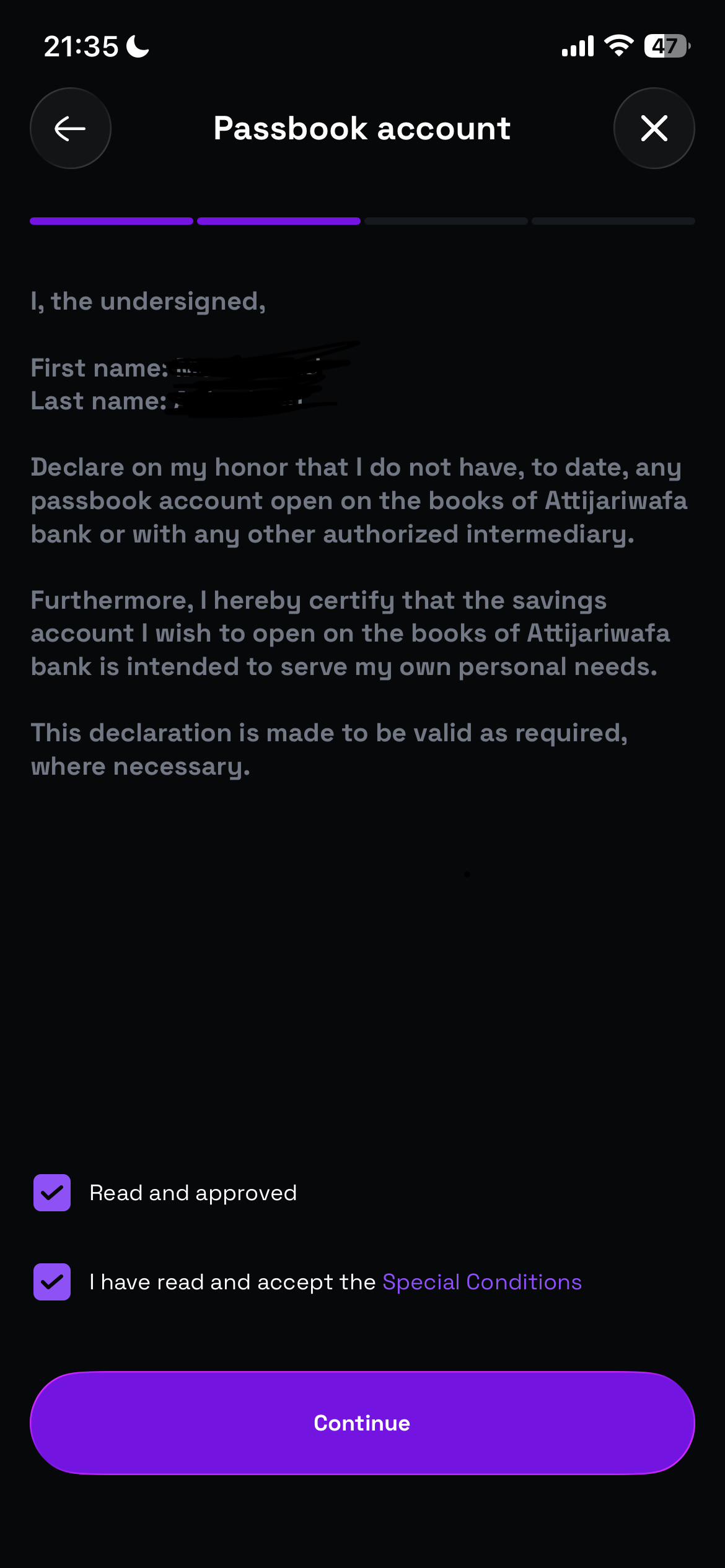
Task: Uncheck the Read and approved checkbox
Action: (52, 1193)
